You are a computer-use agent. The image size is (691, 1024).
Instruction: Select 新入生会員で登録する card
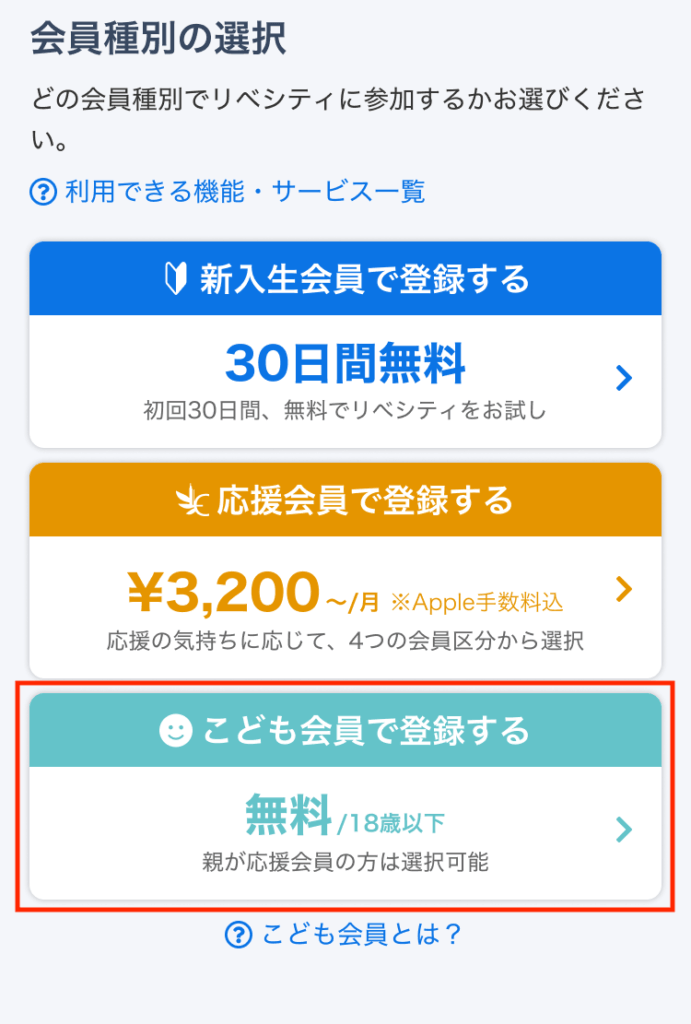(345, 345)
